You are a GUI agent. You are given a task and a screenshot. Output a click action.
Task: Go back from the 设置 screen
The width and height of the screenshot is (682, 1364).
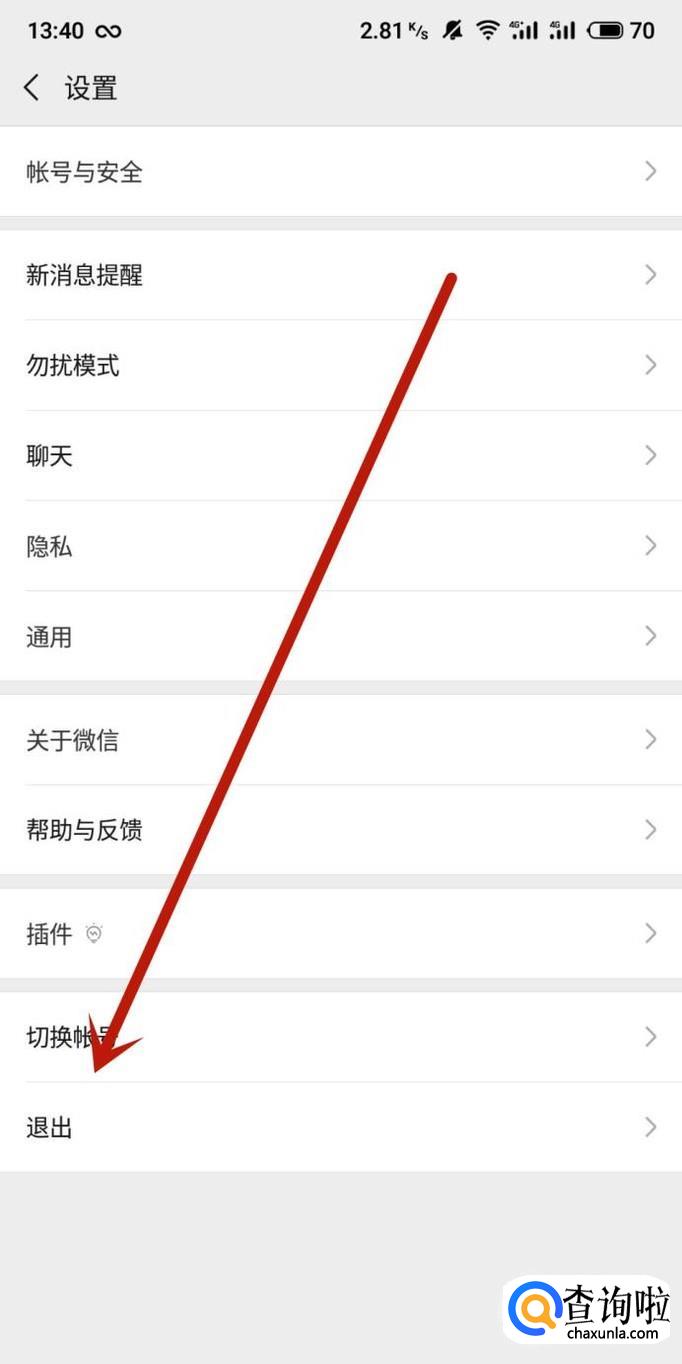click(x=32, y=88)
